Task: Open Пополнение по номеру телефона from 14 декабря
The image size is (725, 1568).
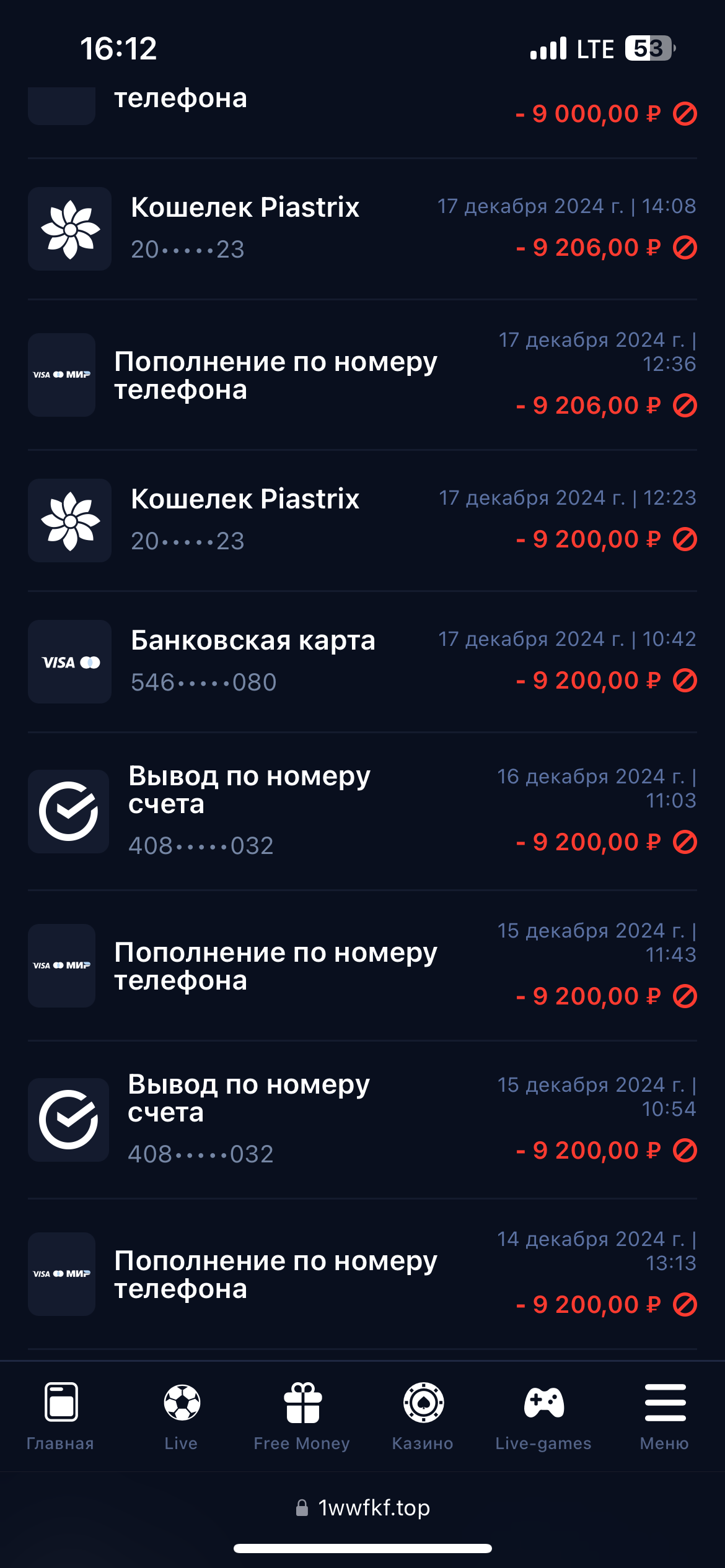Action: 362,1274
